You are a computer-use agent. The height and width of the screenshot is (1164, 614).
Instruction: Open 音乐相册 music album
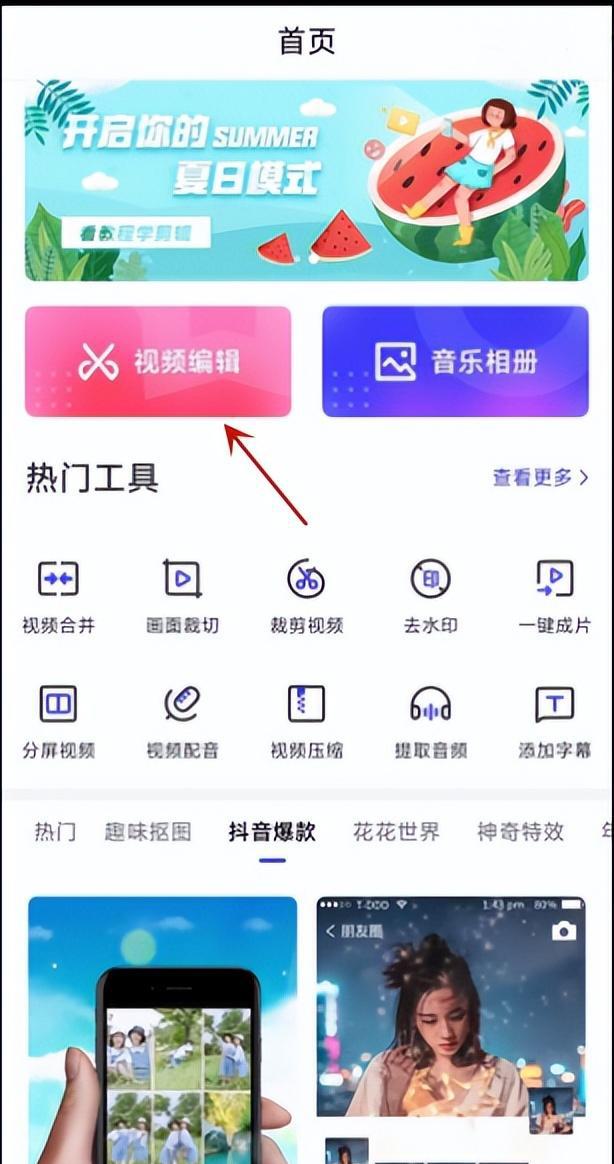point(455,361)
